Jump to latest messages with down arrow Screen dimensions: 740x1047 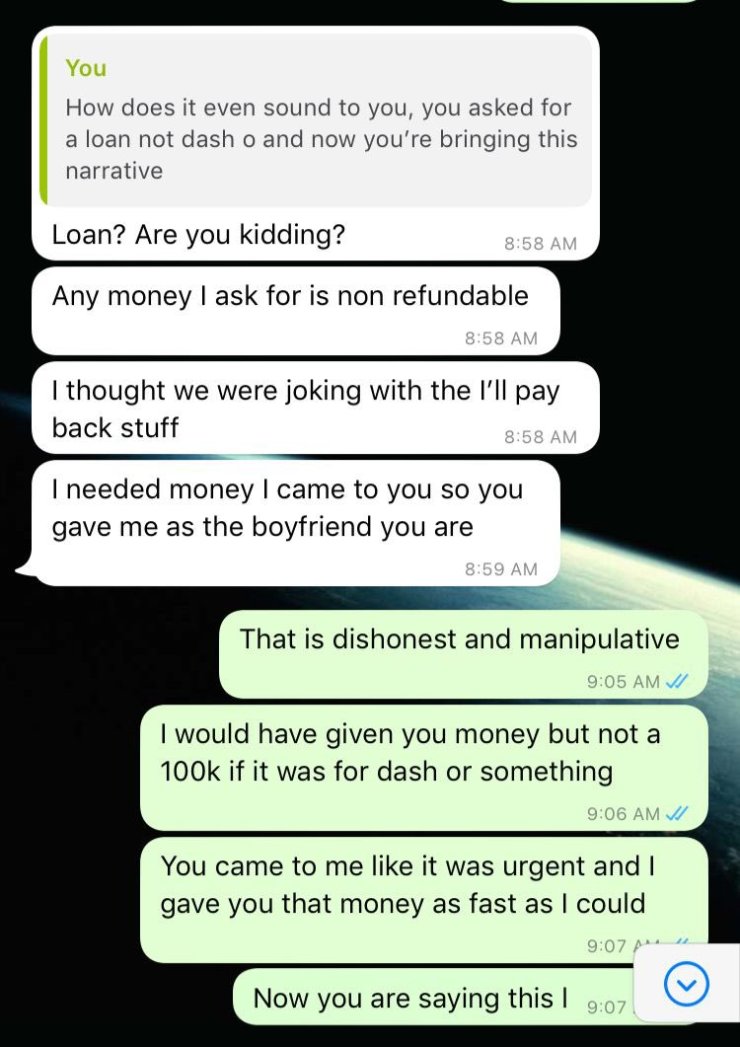click(x=686, y=985)
